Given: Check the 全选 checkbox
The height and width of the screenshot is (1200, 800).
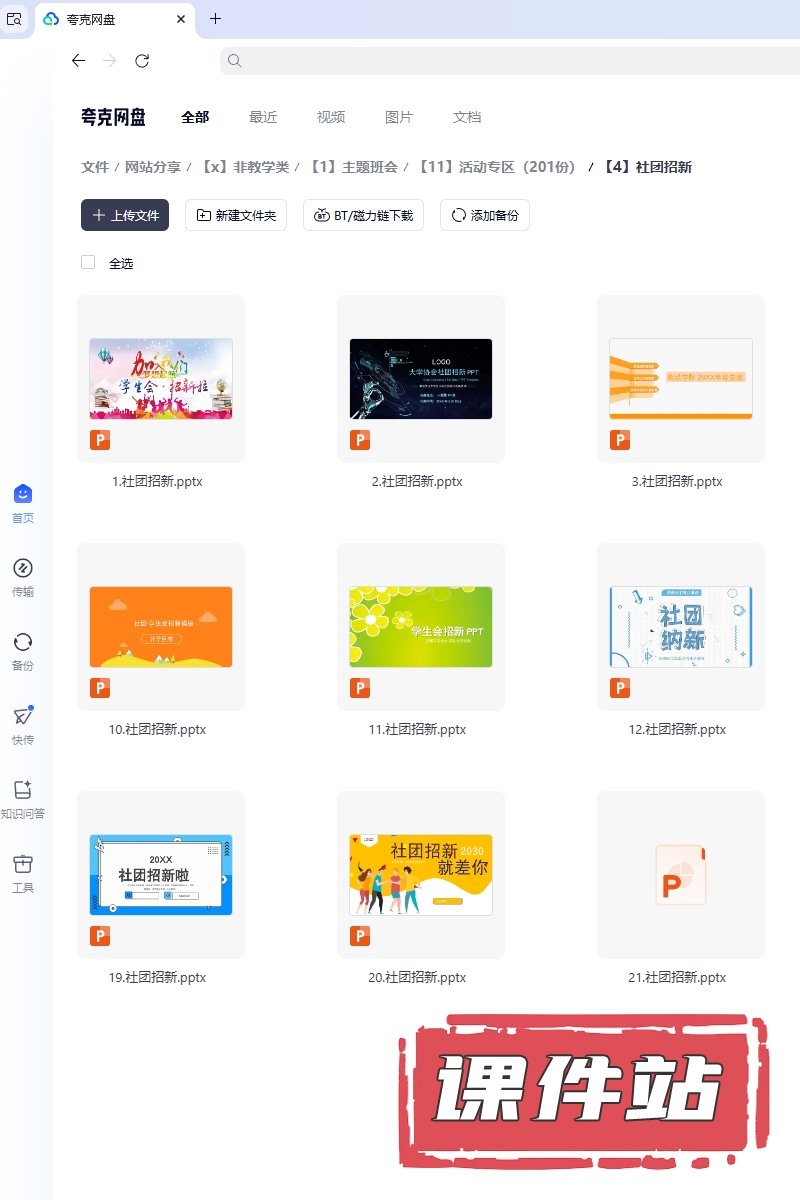Looking at the screenshot, I should click(88, 262).
